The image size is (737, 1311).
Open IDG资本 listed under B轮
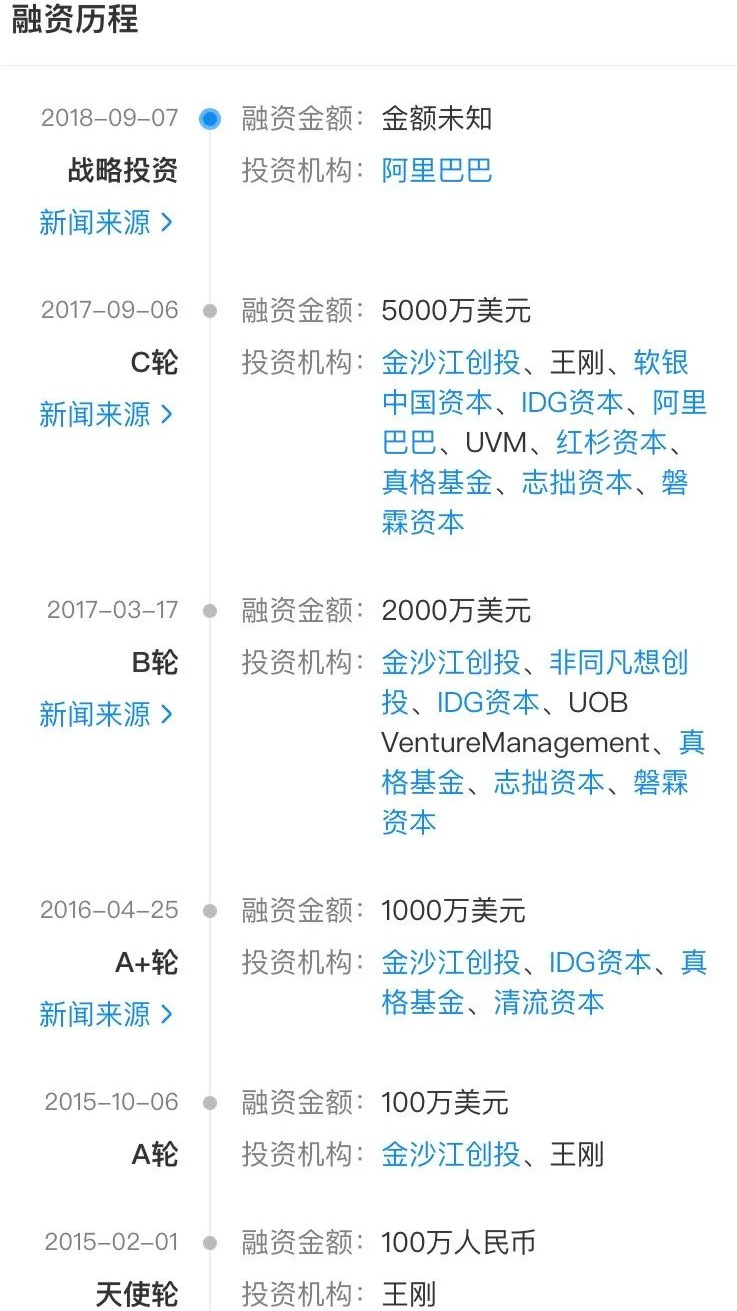[x=488, y=703]
